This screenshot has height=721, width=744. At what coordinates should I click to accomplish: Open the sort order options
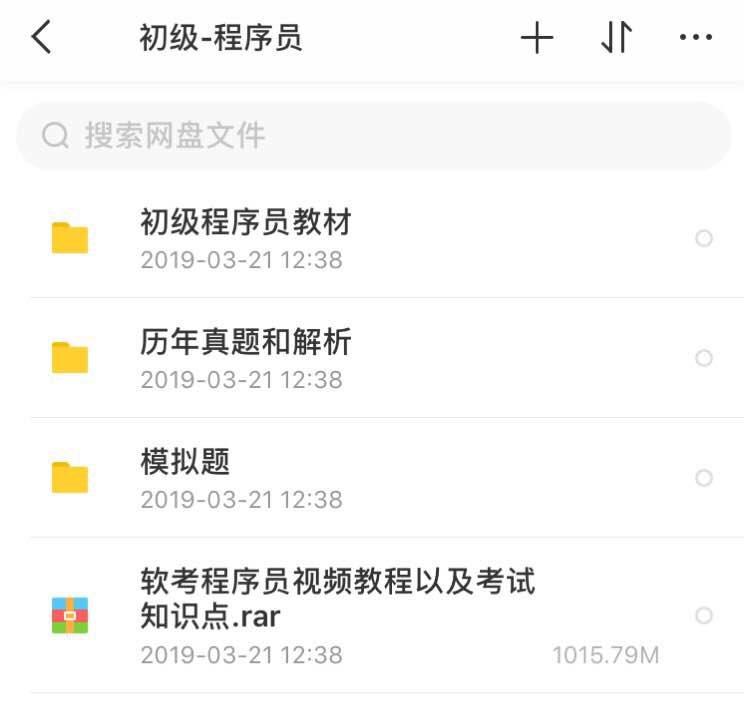click(x=616, y=38)
